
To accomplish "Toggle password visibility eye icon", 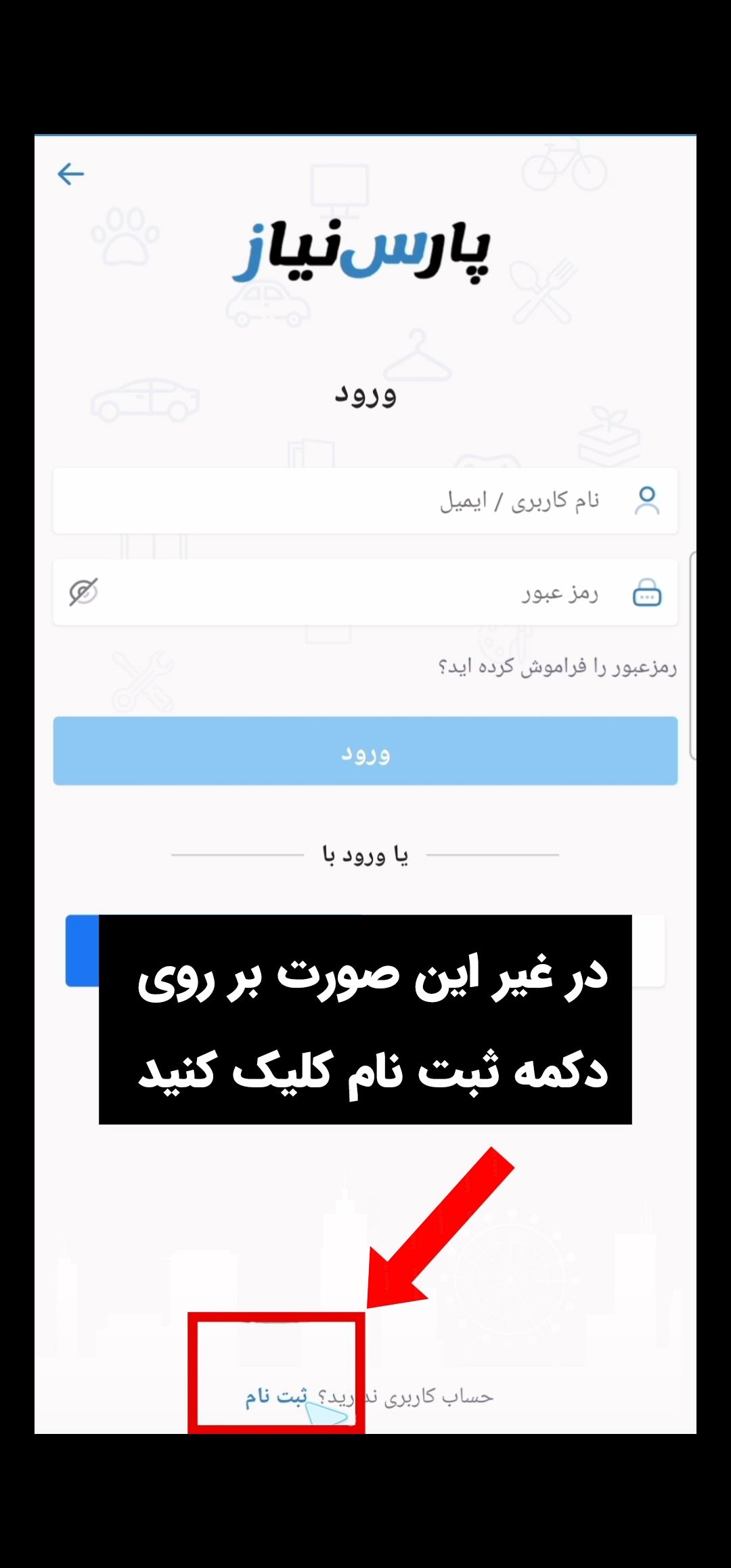I will (x=84, y=592).
